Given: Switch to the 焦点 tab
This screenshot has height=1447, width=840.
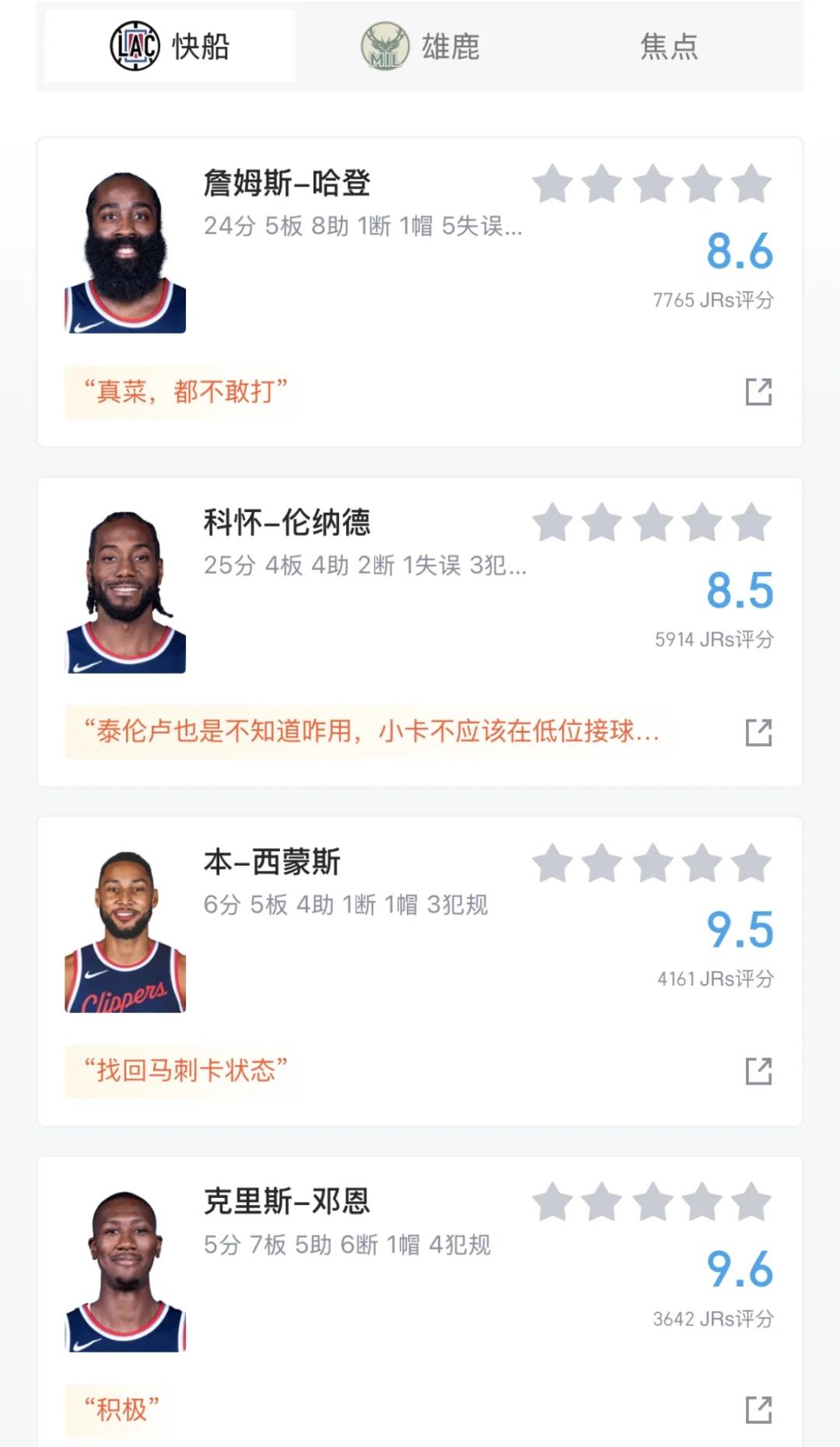Looking at the screenshot, I should [x=670, y=47].
